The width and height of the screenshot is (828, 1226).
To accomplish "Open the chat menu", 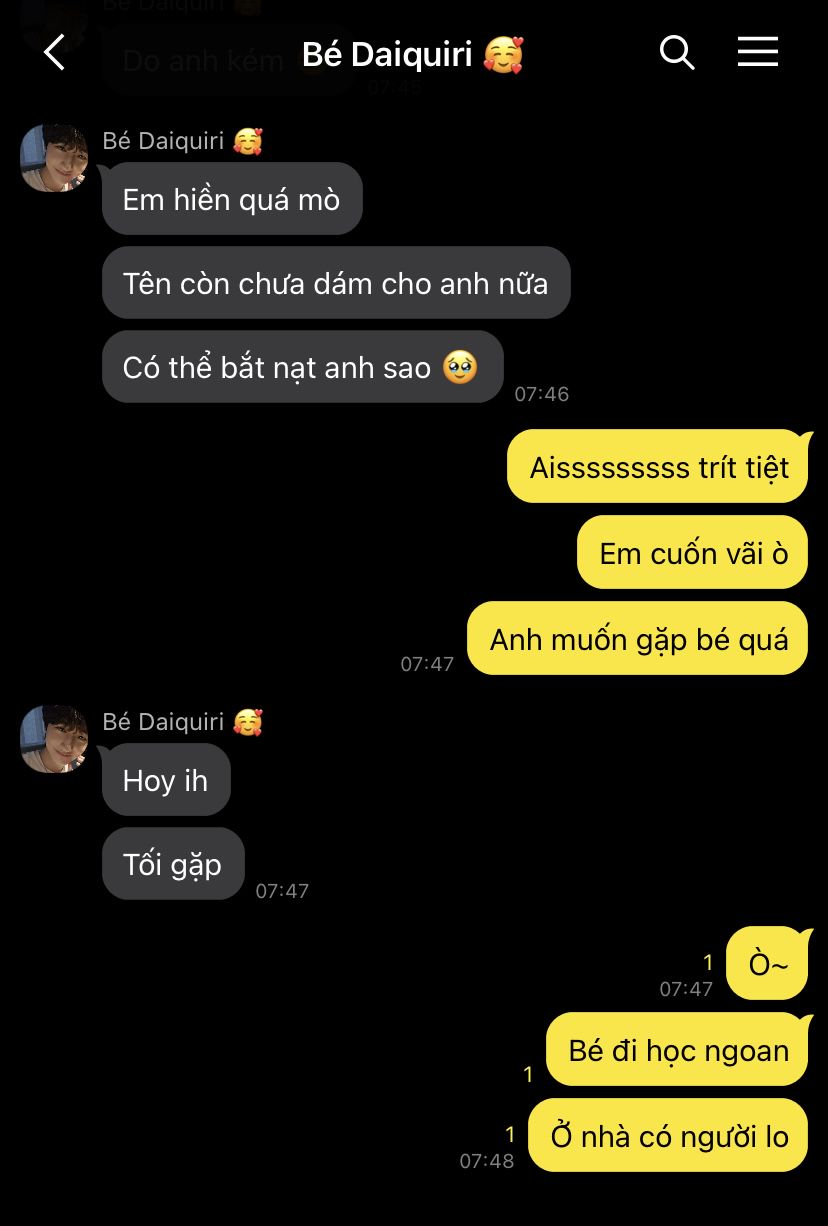I will tap(757, 52).
